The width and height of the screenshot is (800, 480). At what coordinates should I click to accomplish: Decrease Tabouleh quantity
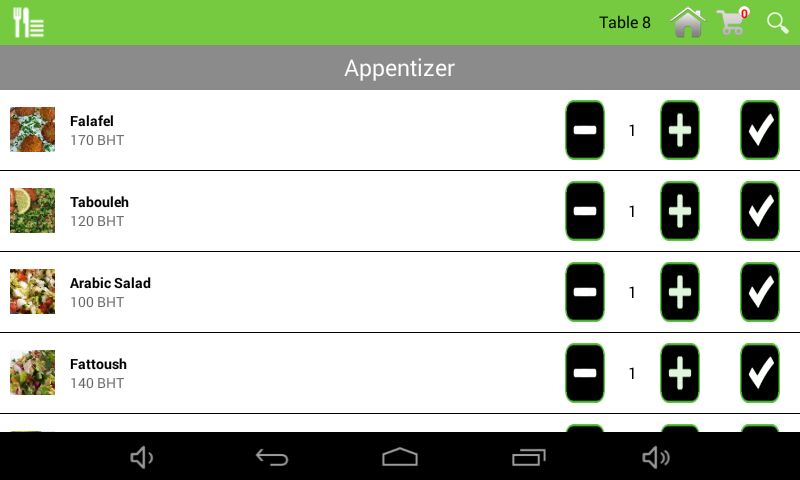pos(585,211)
